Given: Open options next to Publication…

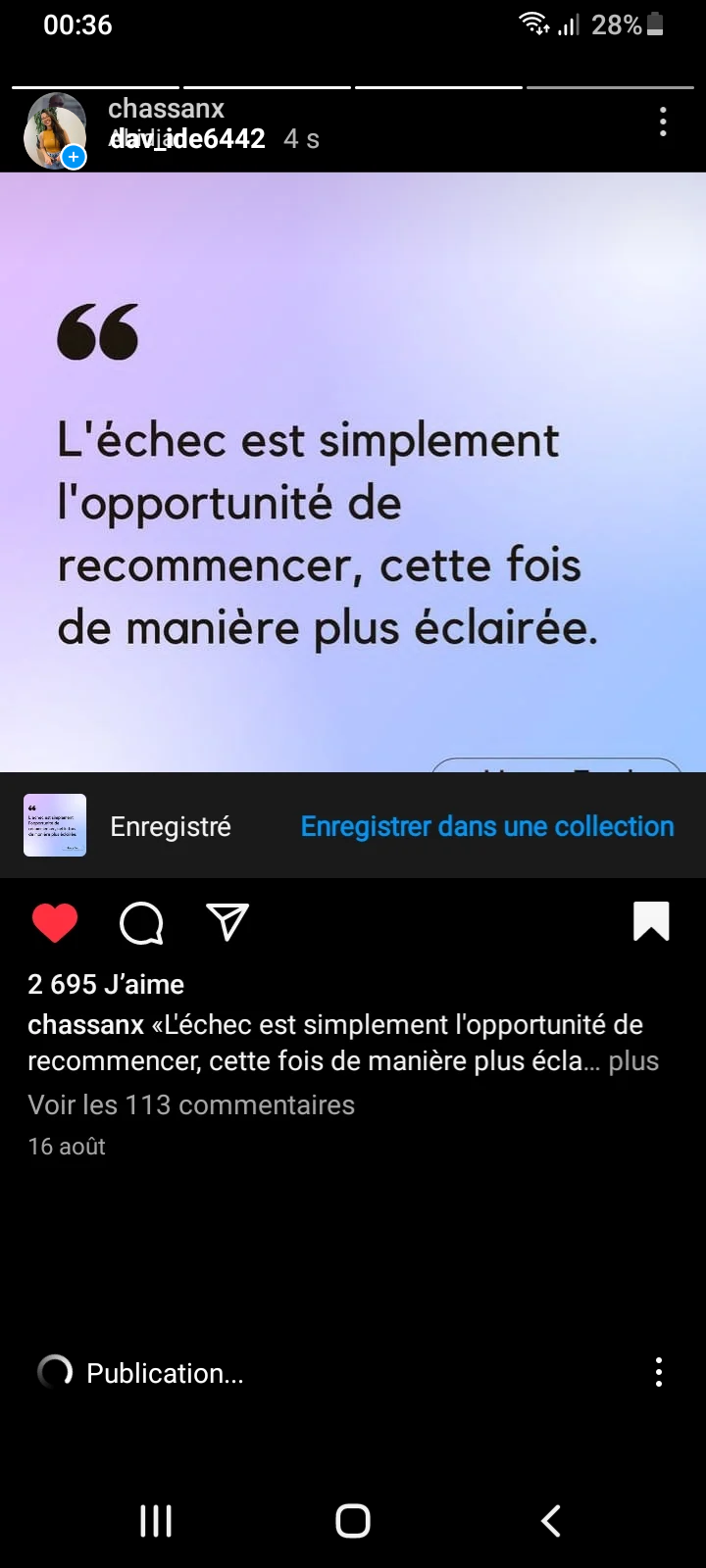Looking at the screenshot, I should (659, 1372).
